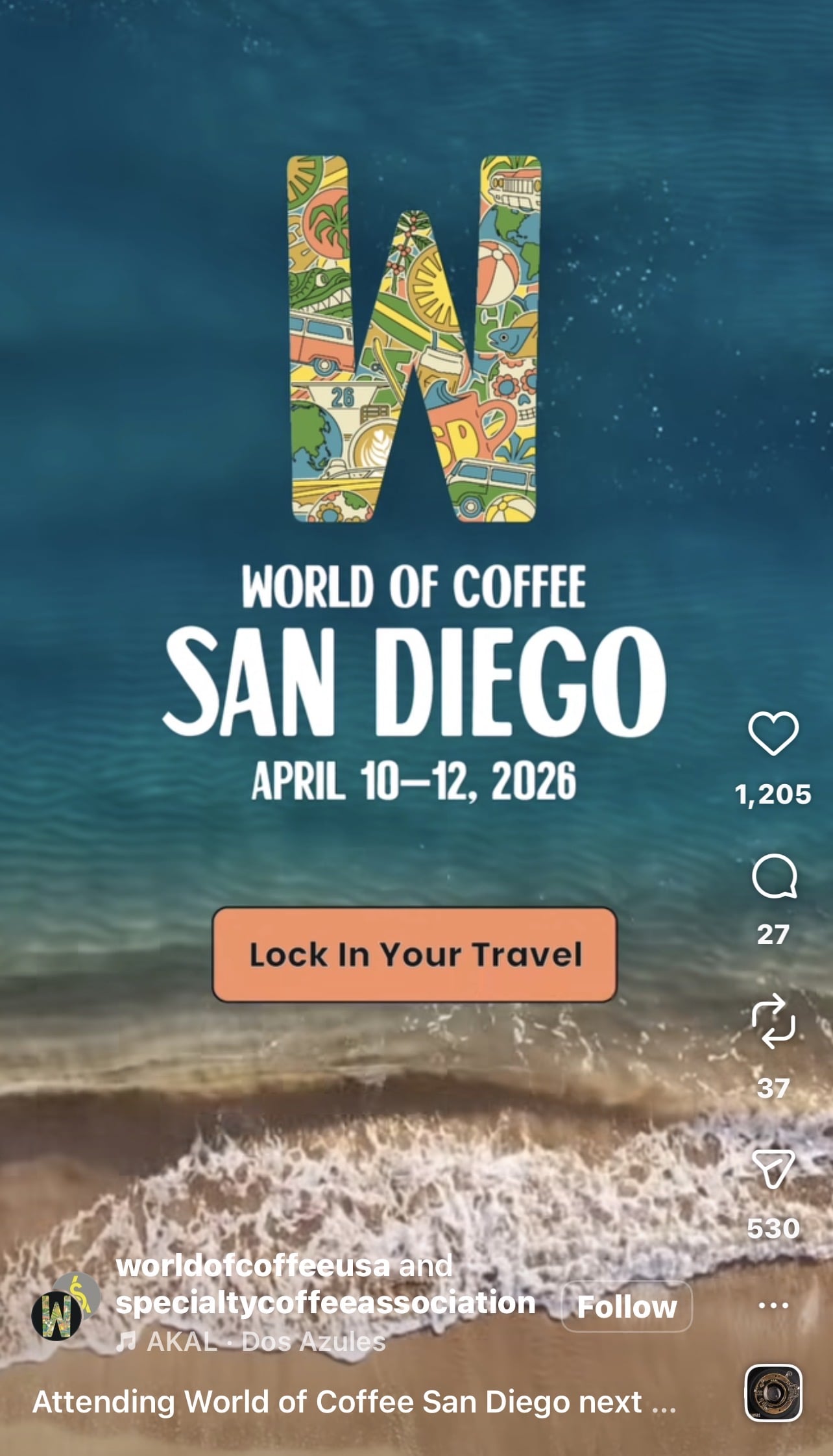Screen dimensions: 833x1456
Task: Expand the caption starting "Attending World of Coffee"
Action: [354, 1402]
